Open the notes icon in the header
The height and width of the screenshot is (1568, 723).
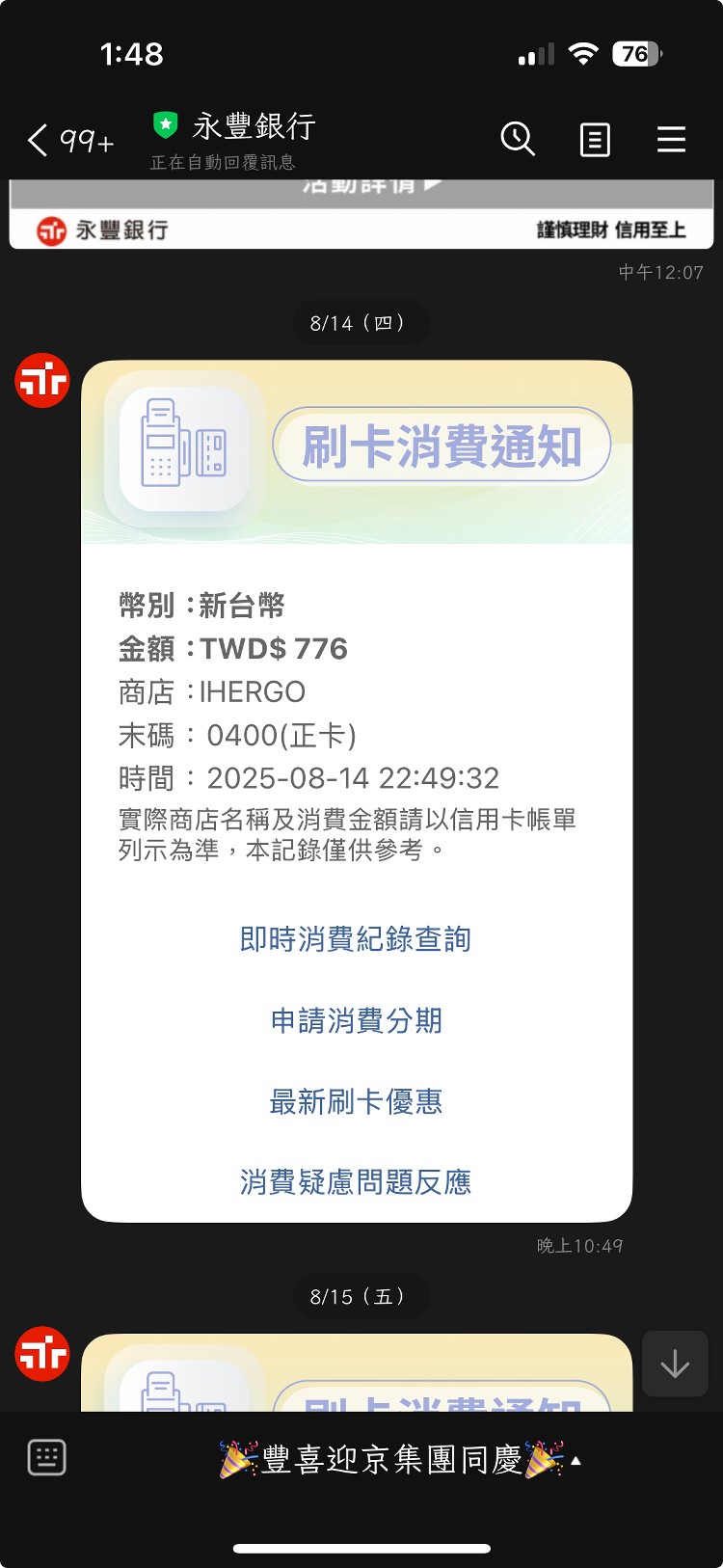pyautogui.click(x=595, y=141)
